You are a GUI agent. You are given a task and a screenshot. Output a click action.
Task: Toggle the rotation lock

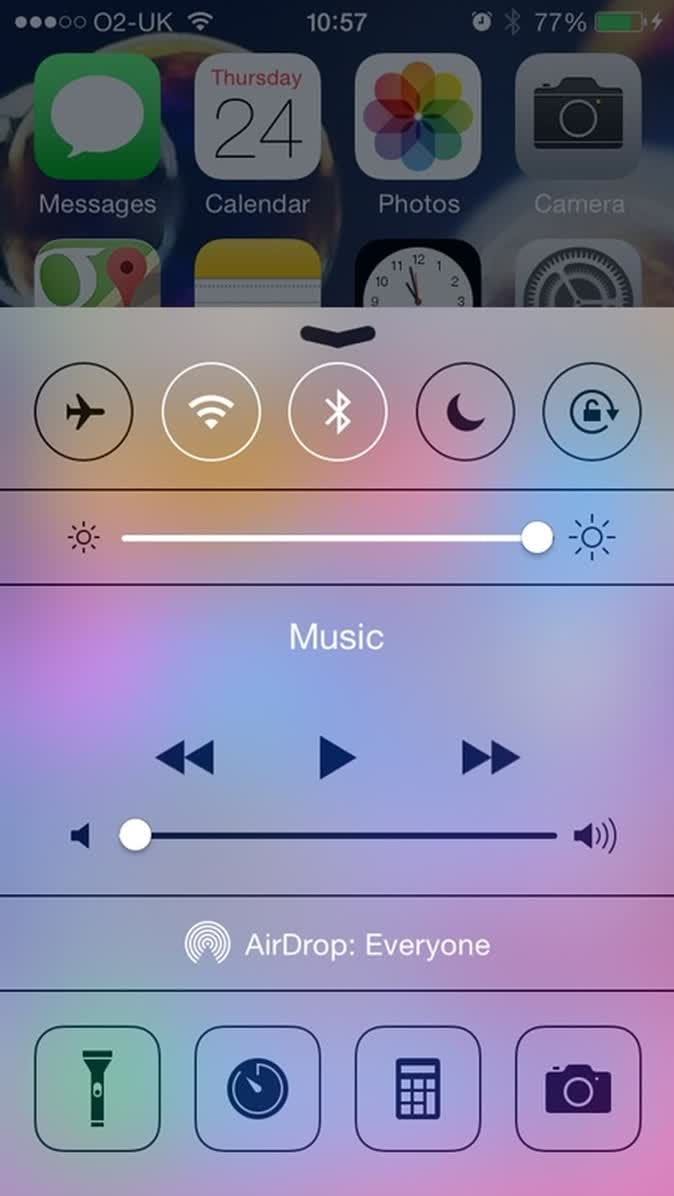[x=592, y=412]
